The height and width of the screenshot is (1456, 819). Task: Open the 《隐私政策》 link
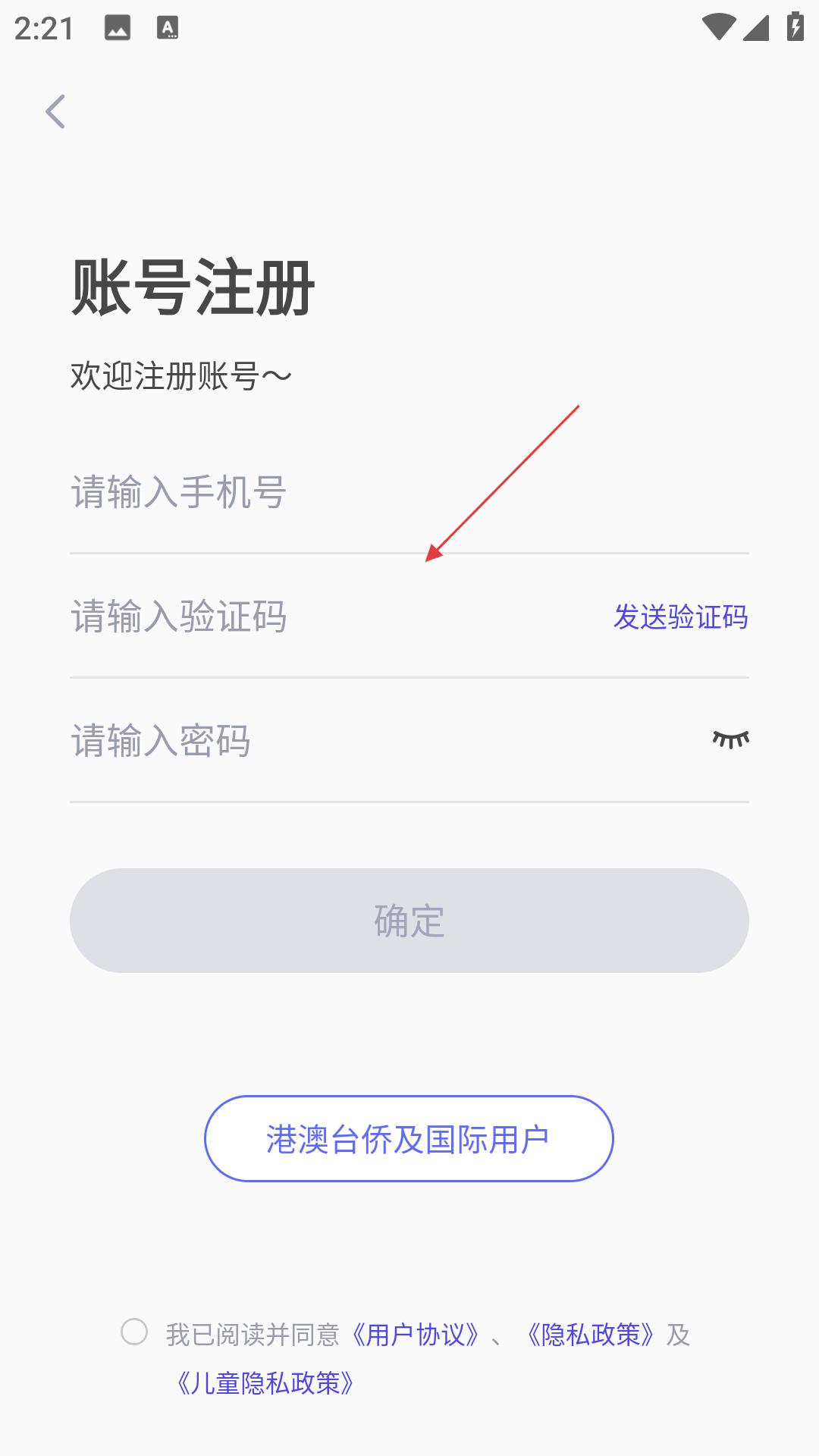[591, 1335]
